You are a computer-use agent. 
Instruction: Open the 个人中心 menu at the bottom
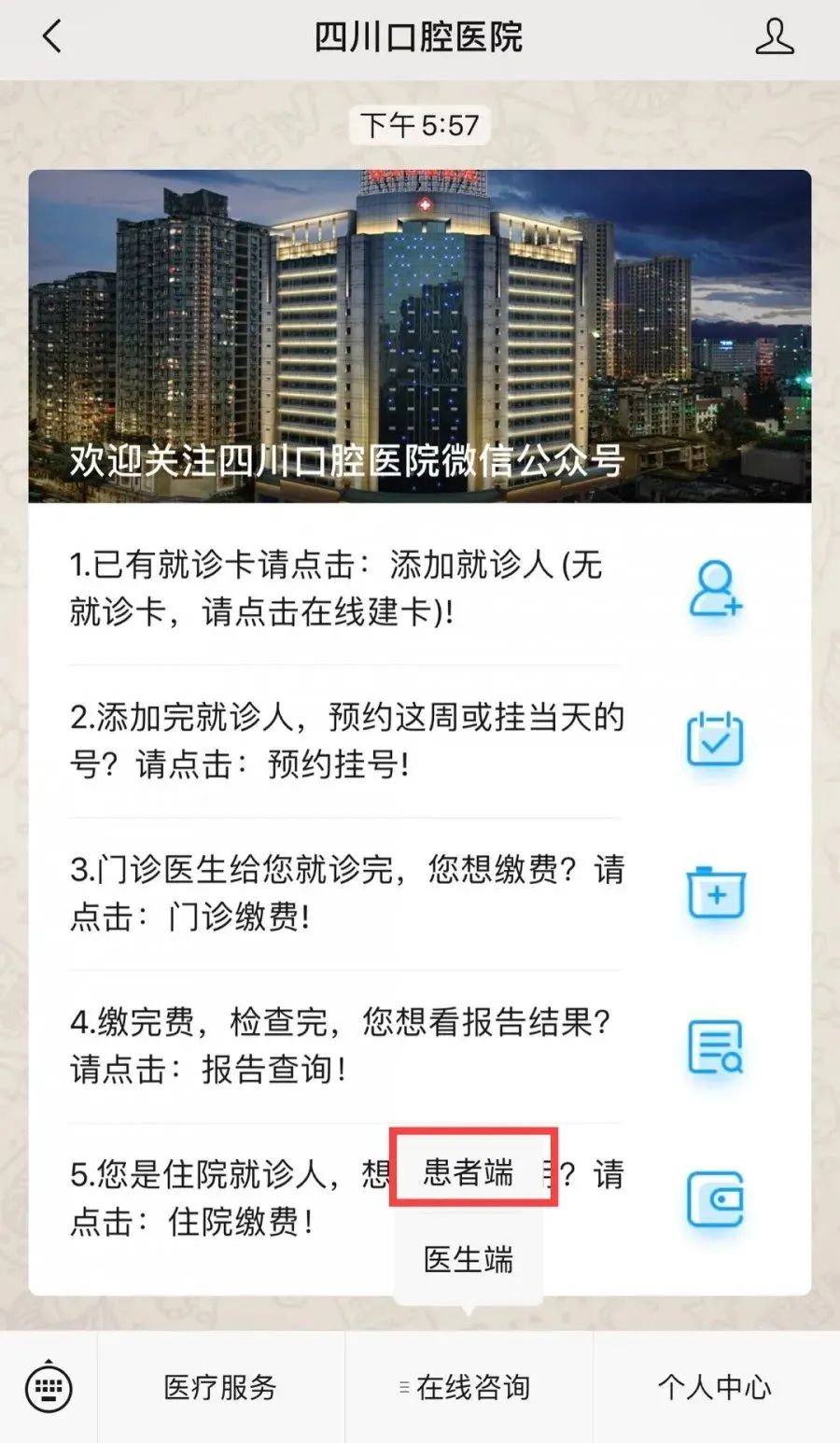click(711, 1388)
